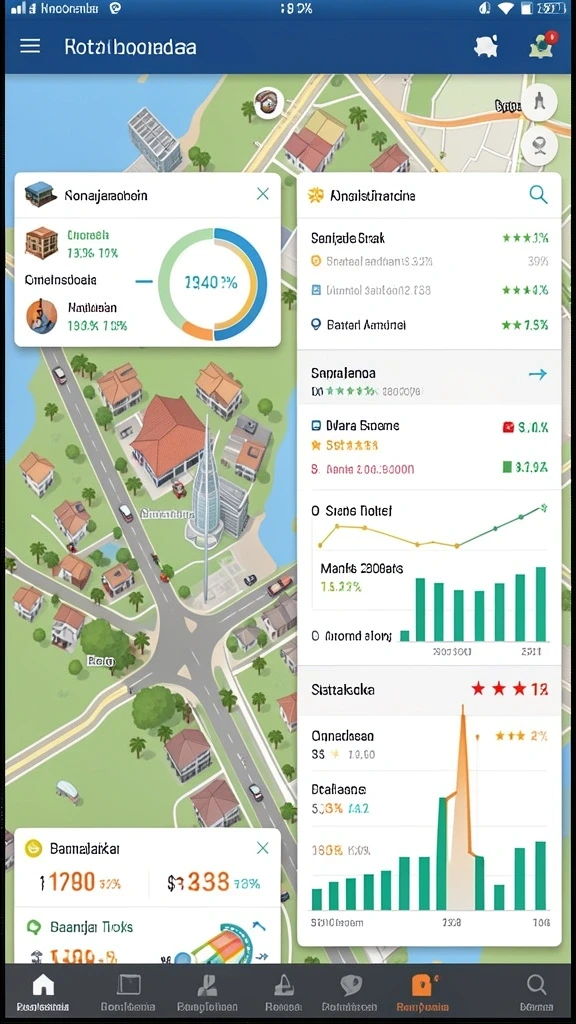Select the round pin marker on the map
The image size is (576, 1024).
(268, 103)
